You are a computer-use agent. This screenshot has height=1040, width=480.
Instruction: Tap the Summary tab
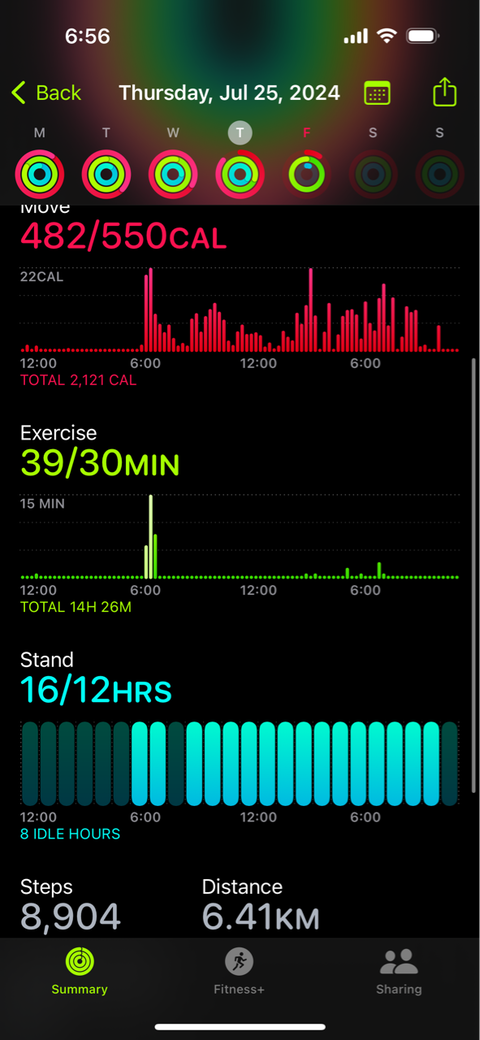[80, 972]
